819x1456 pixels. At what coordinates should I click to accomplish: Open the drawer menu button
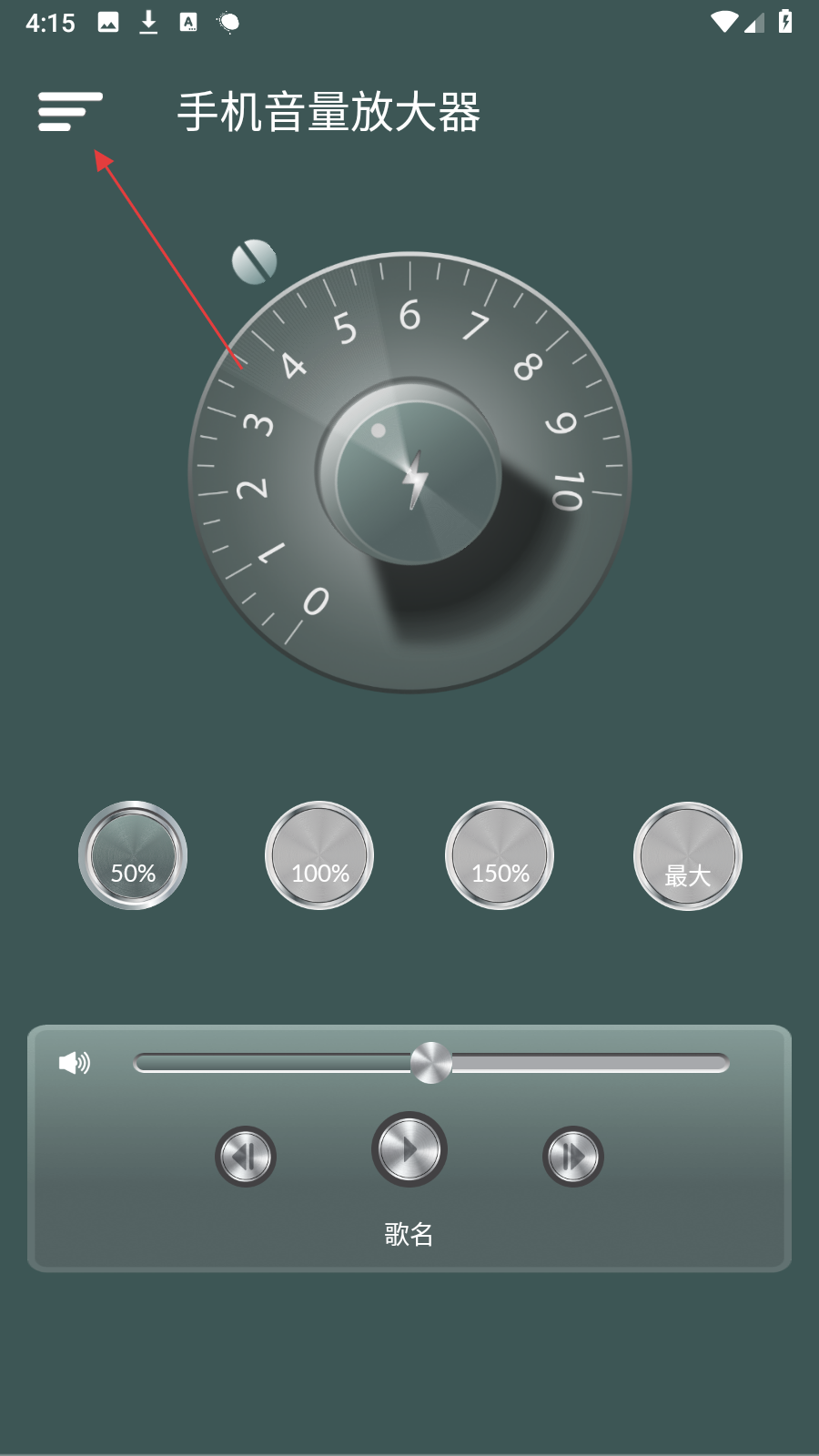70,111
